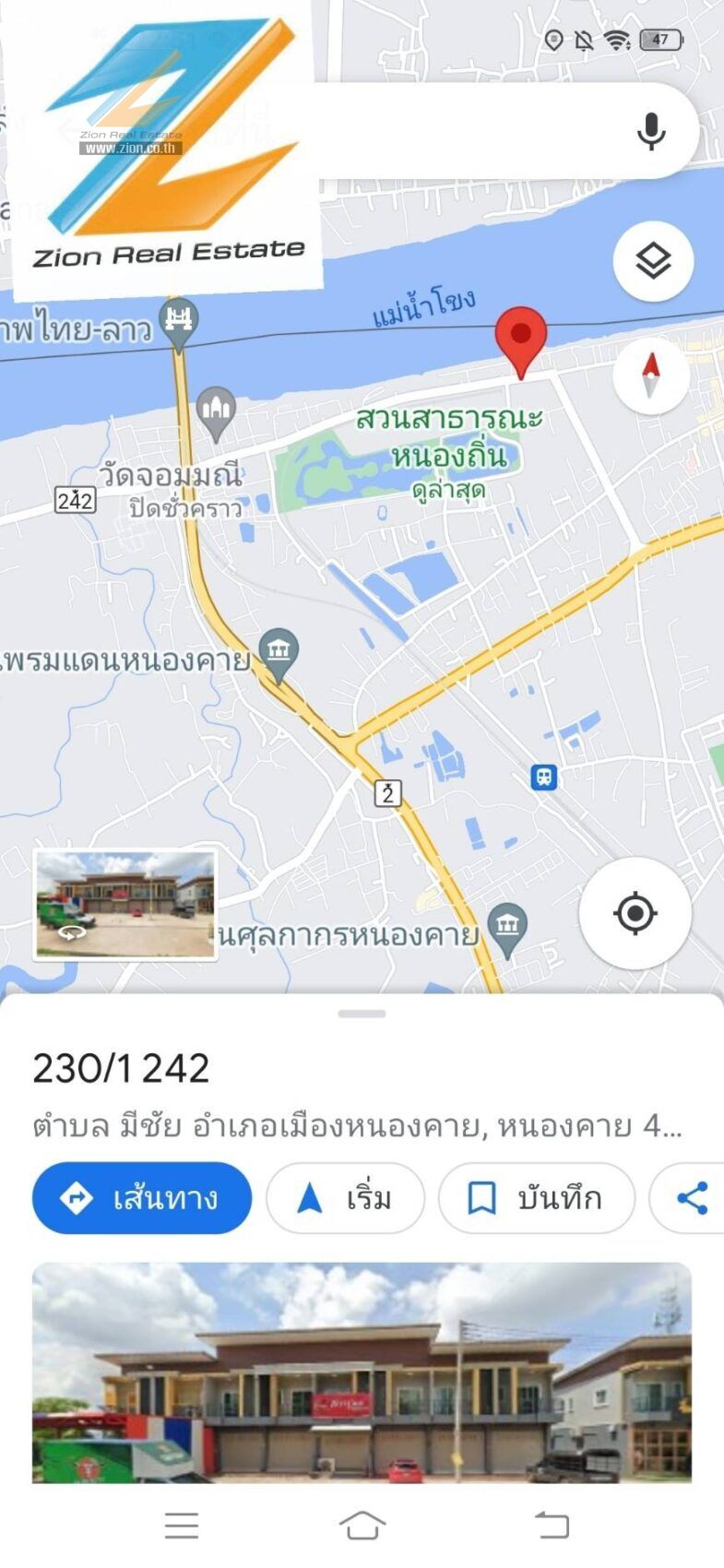Center the map on my location
Screen dimensions: 724x1568
635,913
